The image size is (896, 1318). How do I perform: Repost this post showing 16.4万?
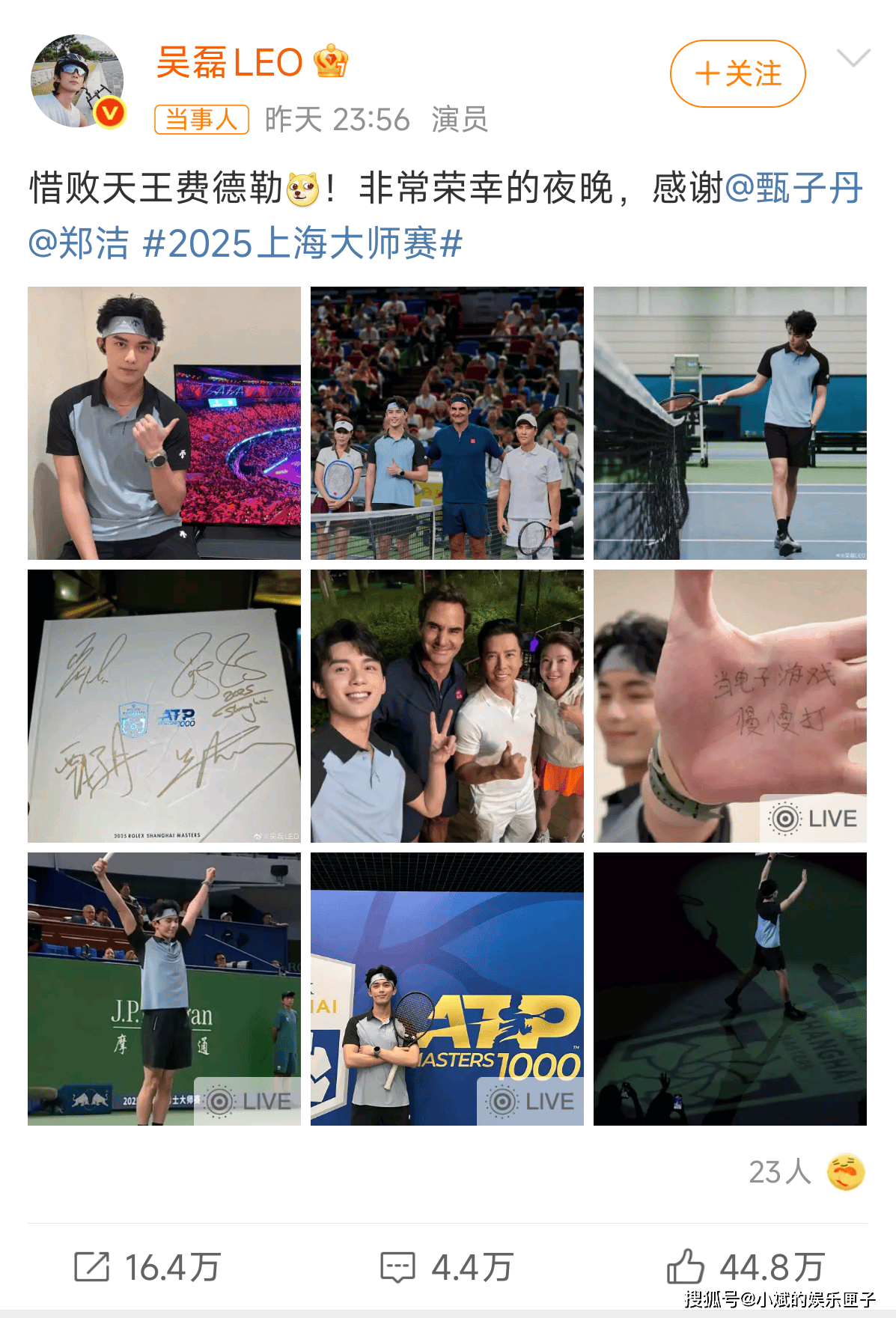[x=147, y=1267]
